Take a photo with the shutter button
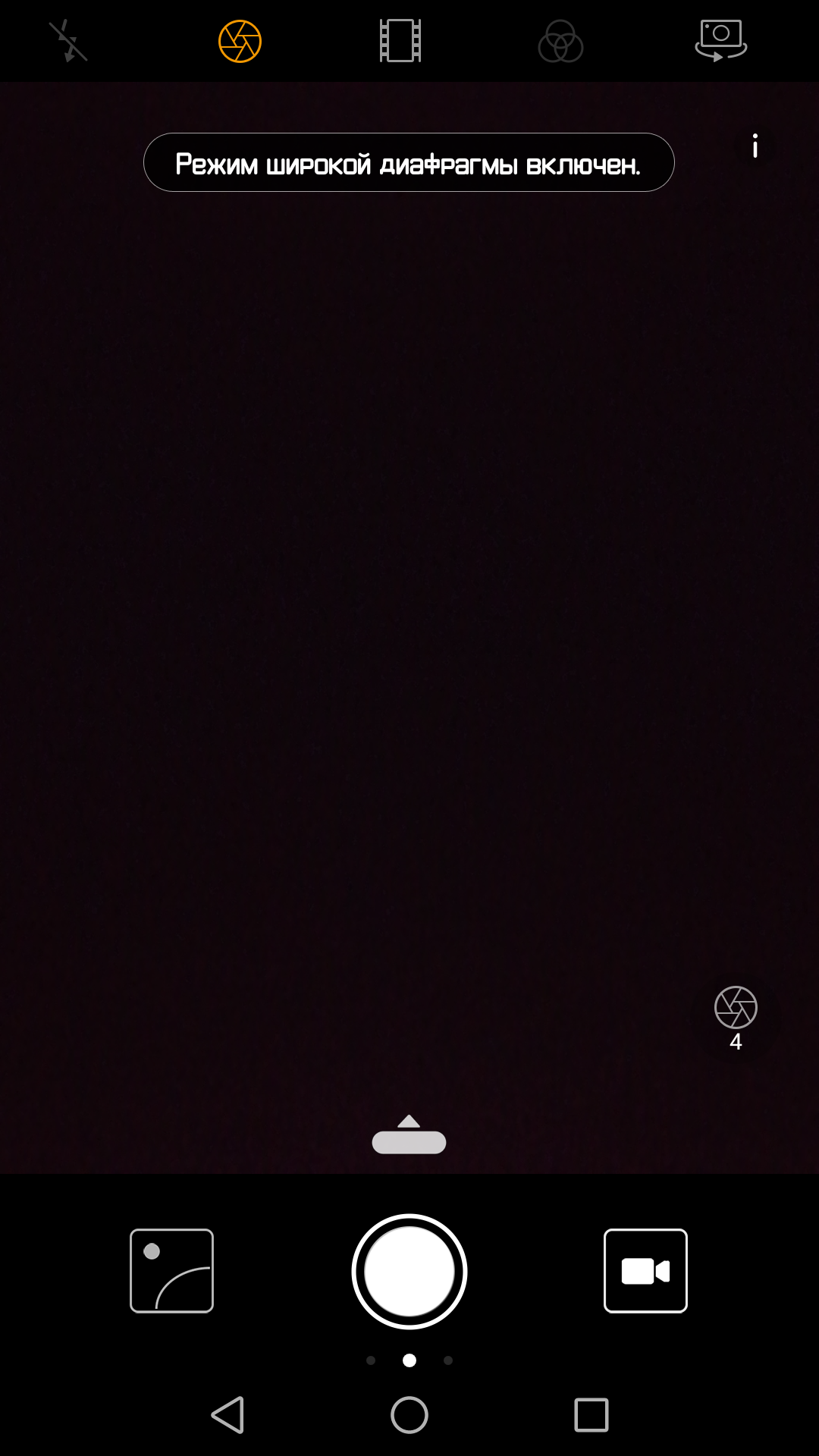The height and width of the screenshot is (1456, 819). click(x=409, y=1272)
